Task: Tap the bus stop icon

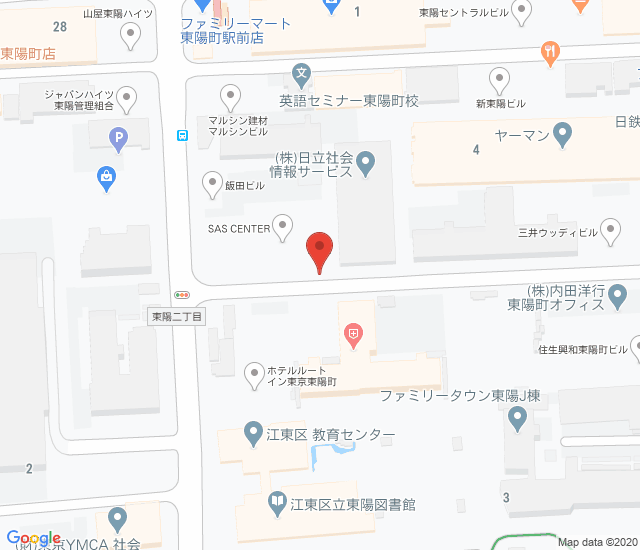Action: tap(183, 135)
